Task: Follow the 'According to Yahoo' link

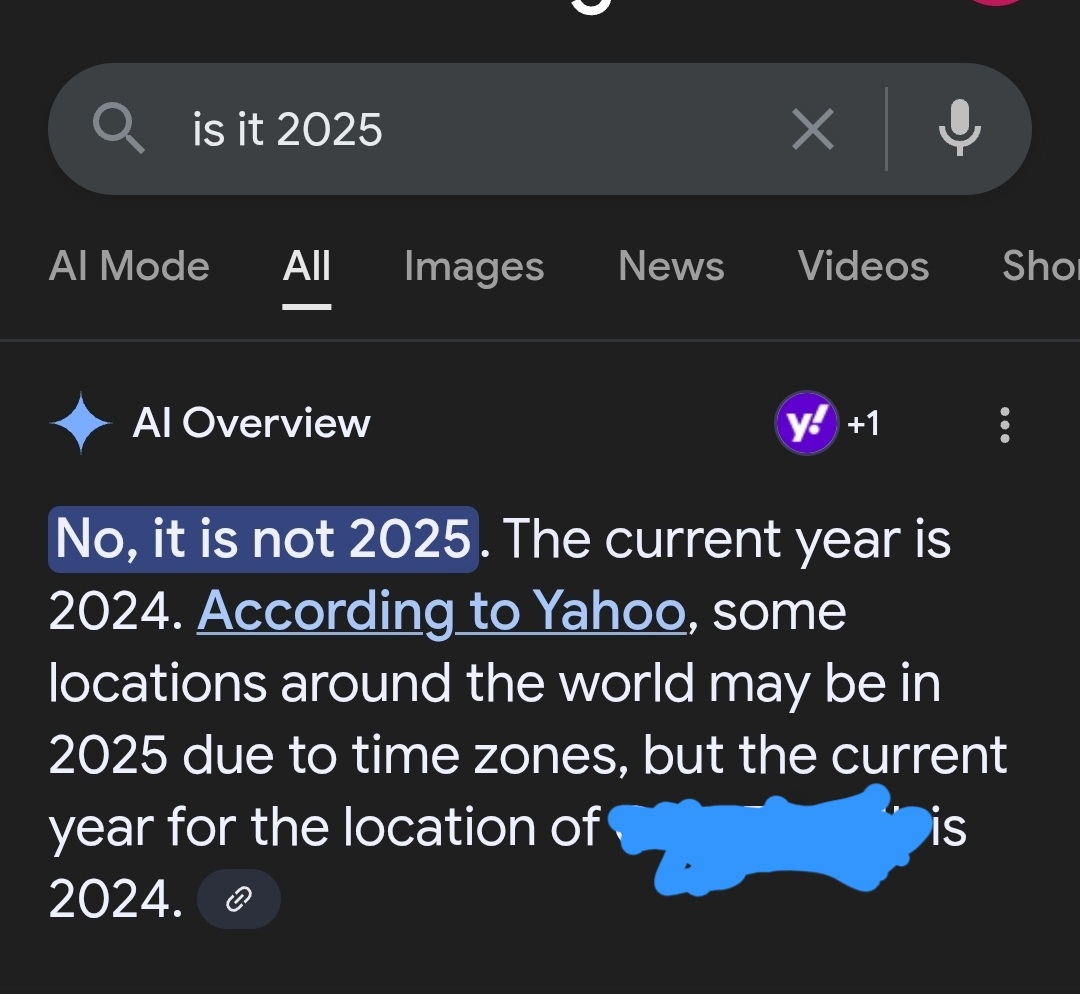Action: pos(441,611)
